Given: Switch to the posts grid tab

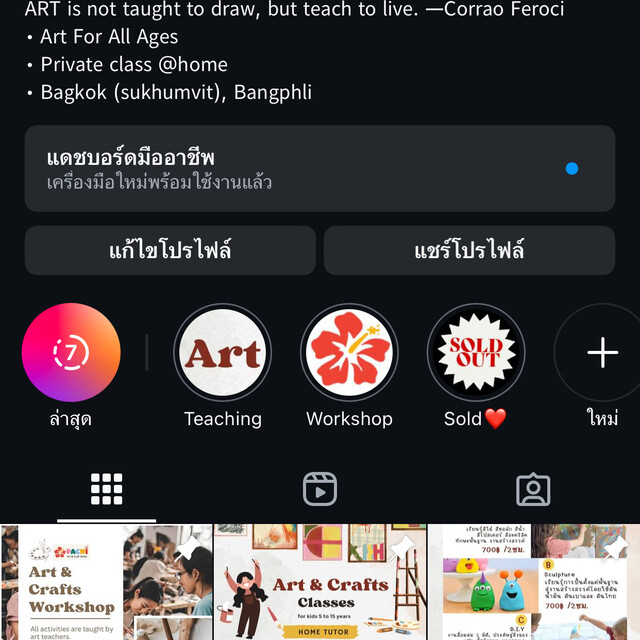Looking at the screenshot, I should pos(106,489).
